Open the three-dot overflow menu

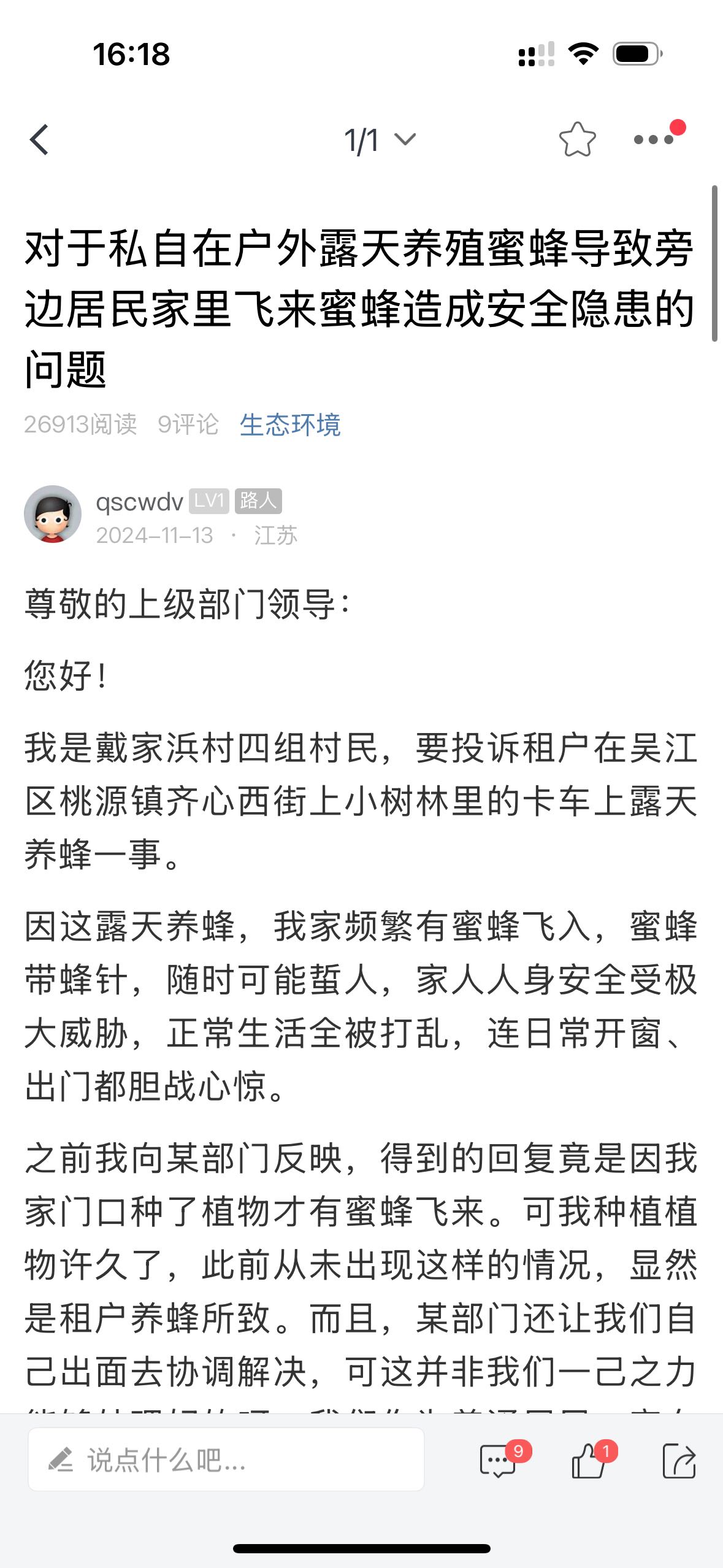click(654, 140)
